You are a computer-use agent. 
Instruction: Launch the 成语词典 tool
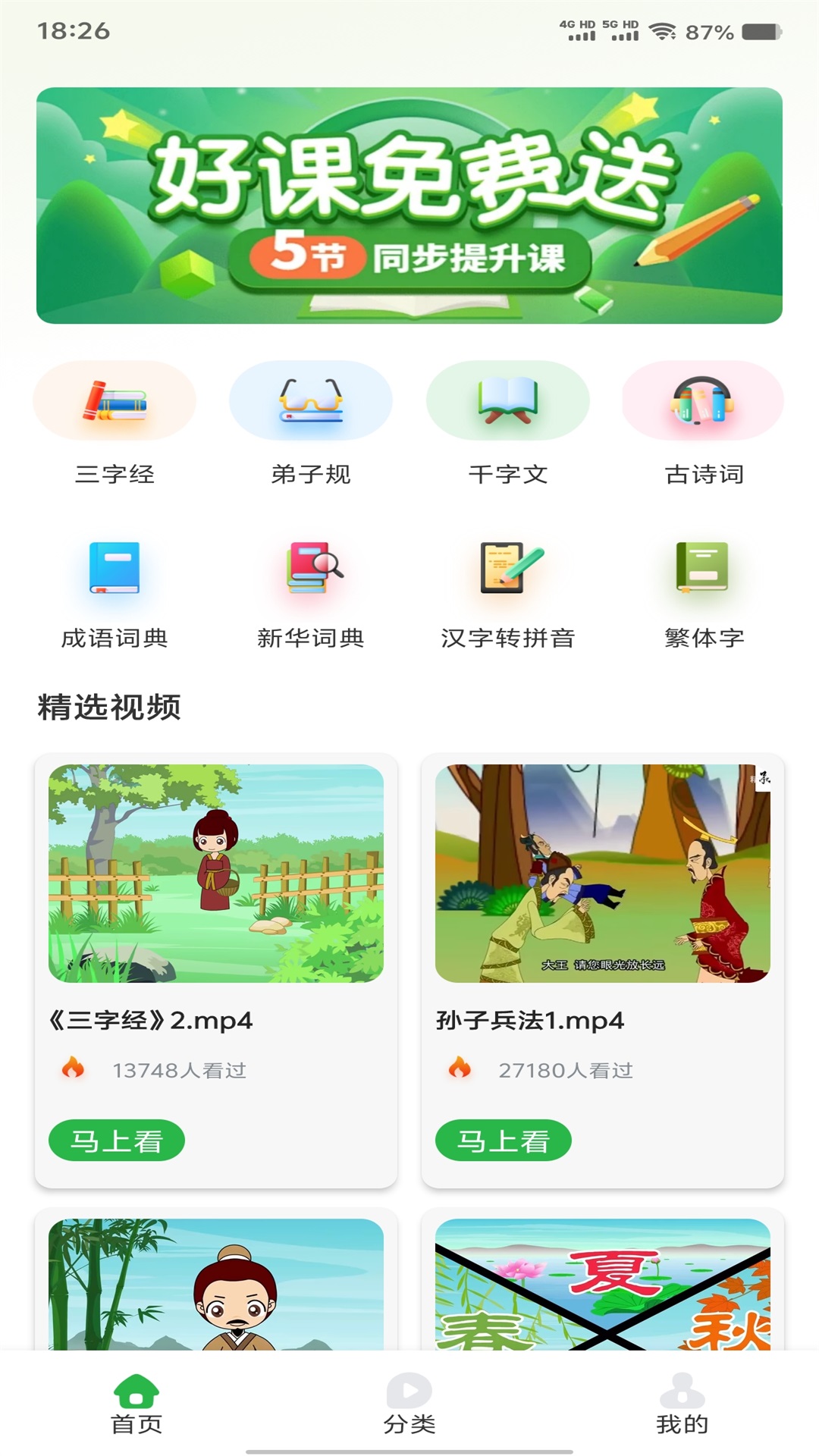pos(115,593)
